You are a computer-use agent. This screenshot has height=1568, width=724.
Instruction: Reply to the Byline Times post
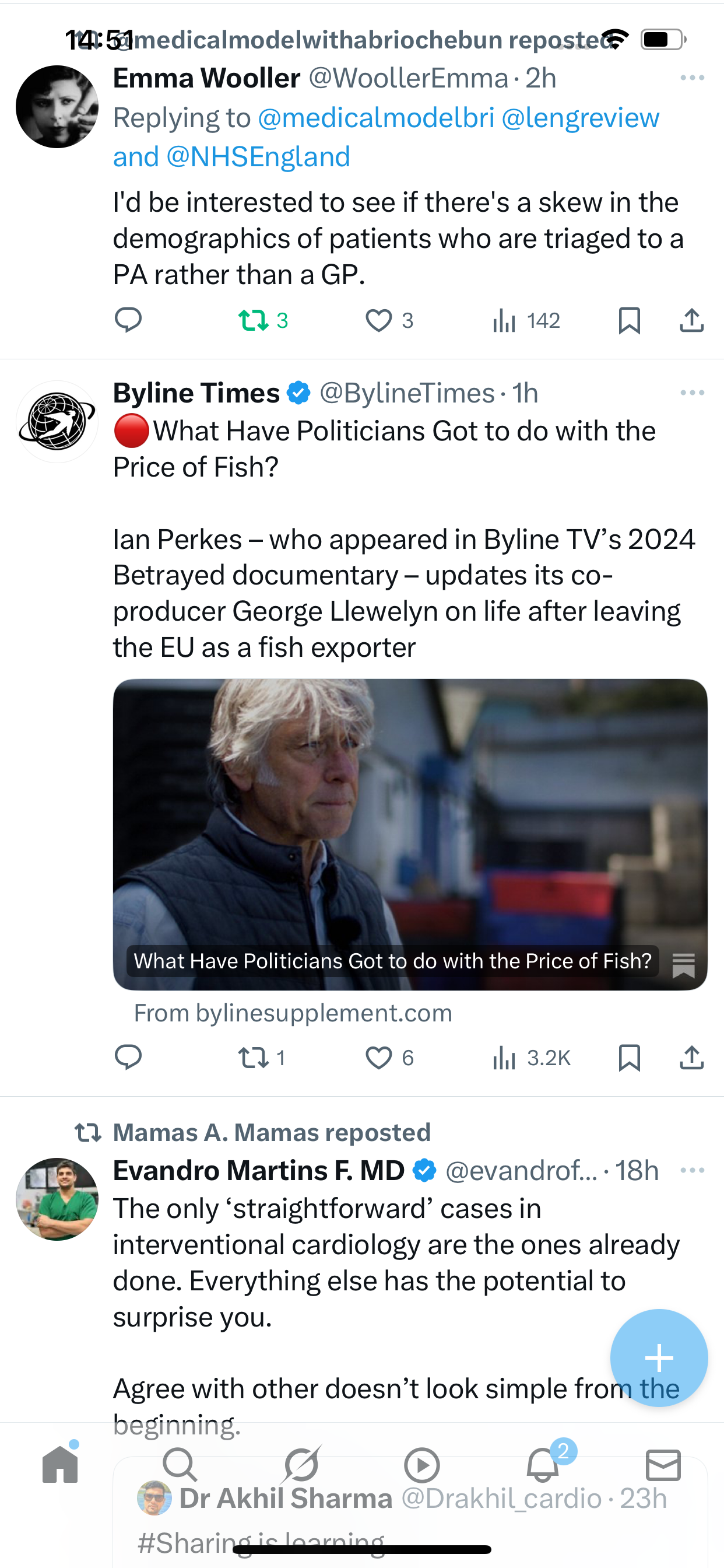[x=128, y=1058]
